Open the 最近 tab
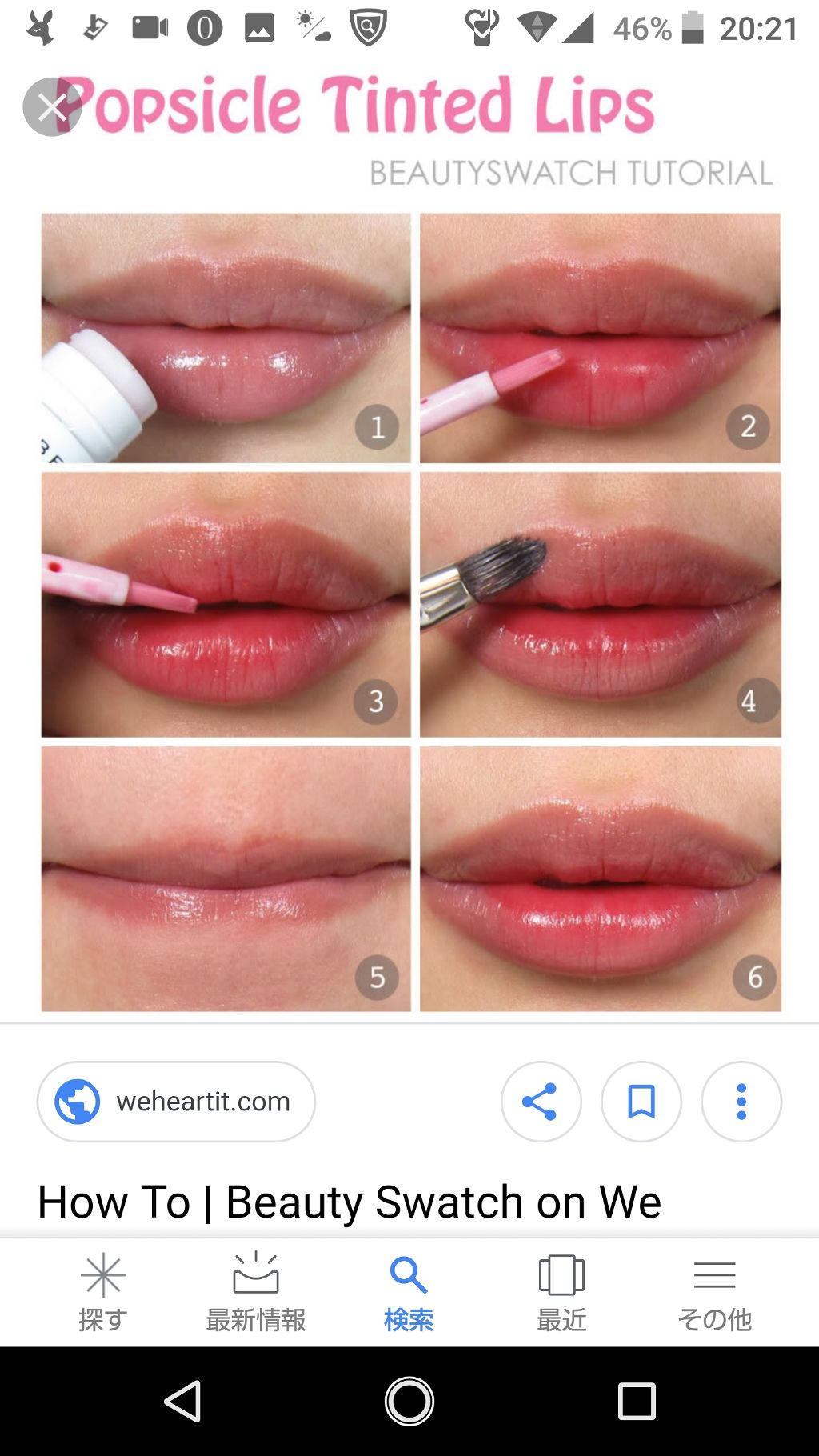819x1456 pixels. pyautogui.click(x=561, y=1292)
